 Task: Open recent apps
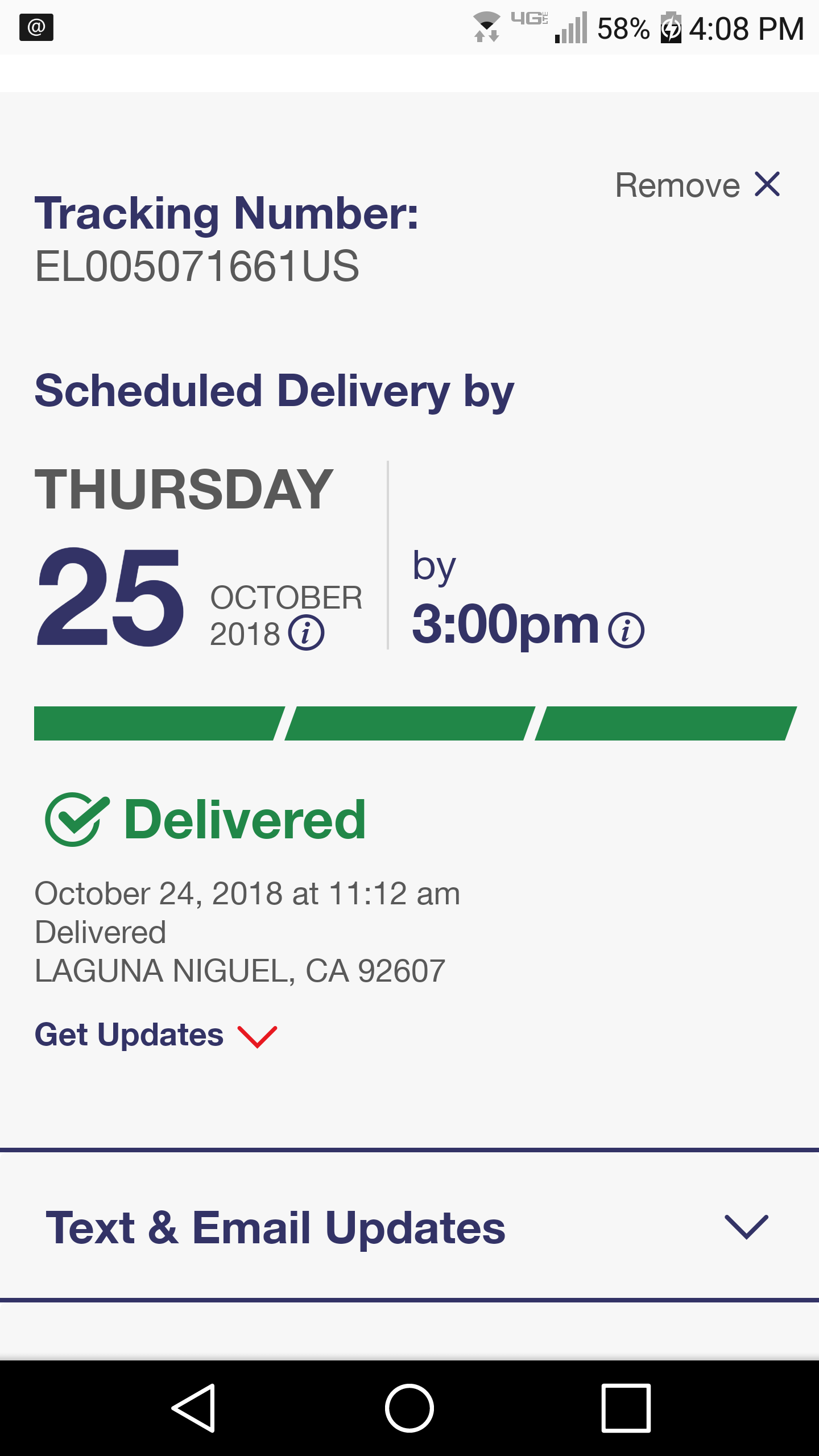point(626,1408)
